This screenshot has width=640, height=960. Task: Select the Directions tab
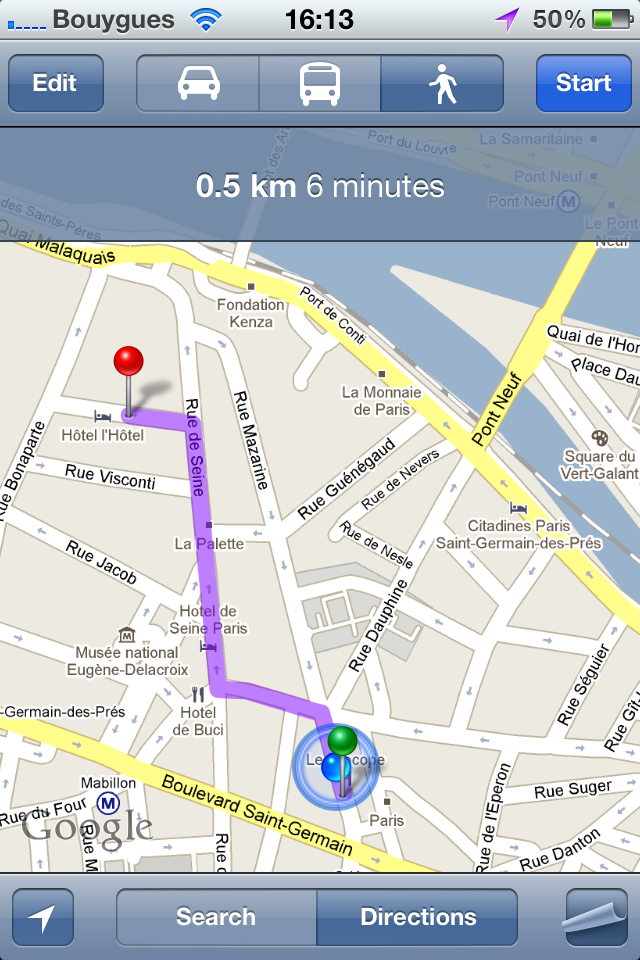coord(418,917)
